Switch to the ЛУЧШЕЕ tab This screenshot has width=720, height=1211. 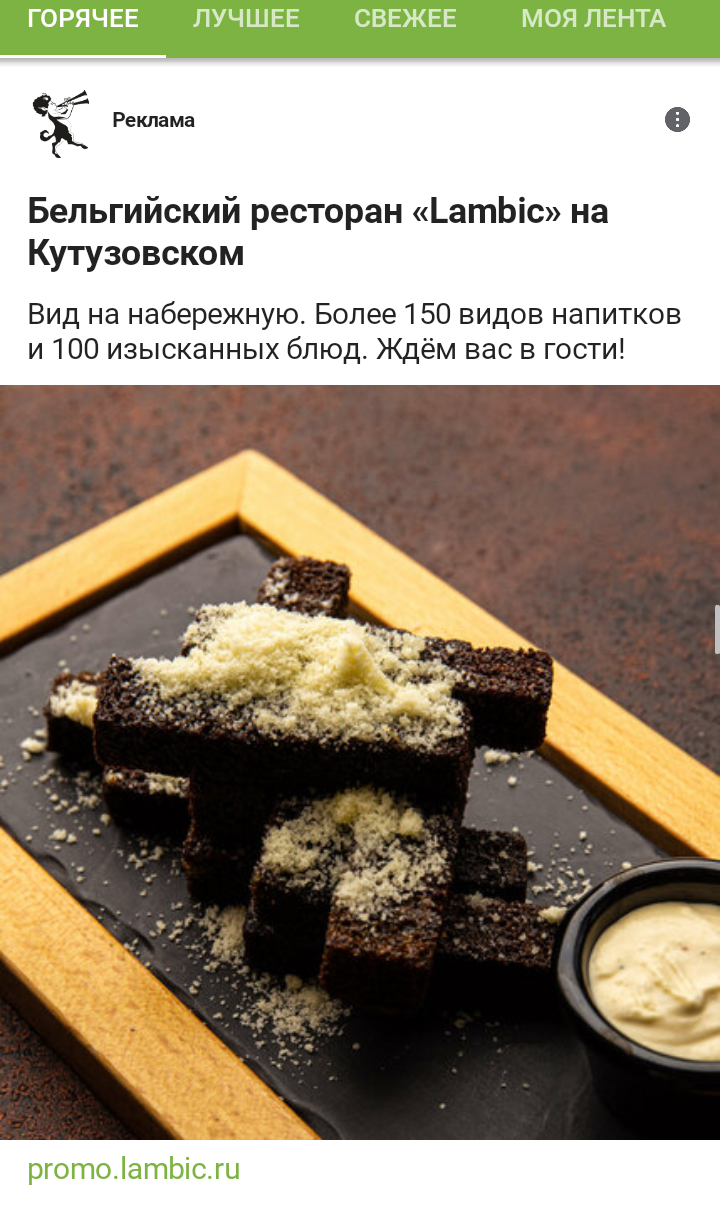(x=246, y=19)
